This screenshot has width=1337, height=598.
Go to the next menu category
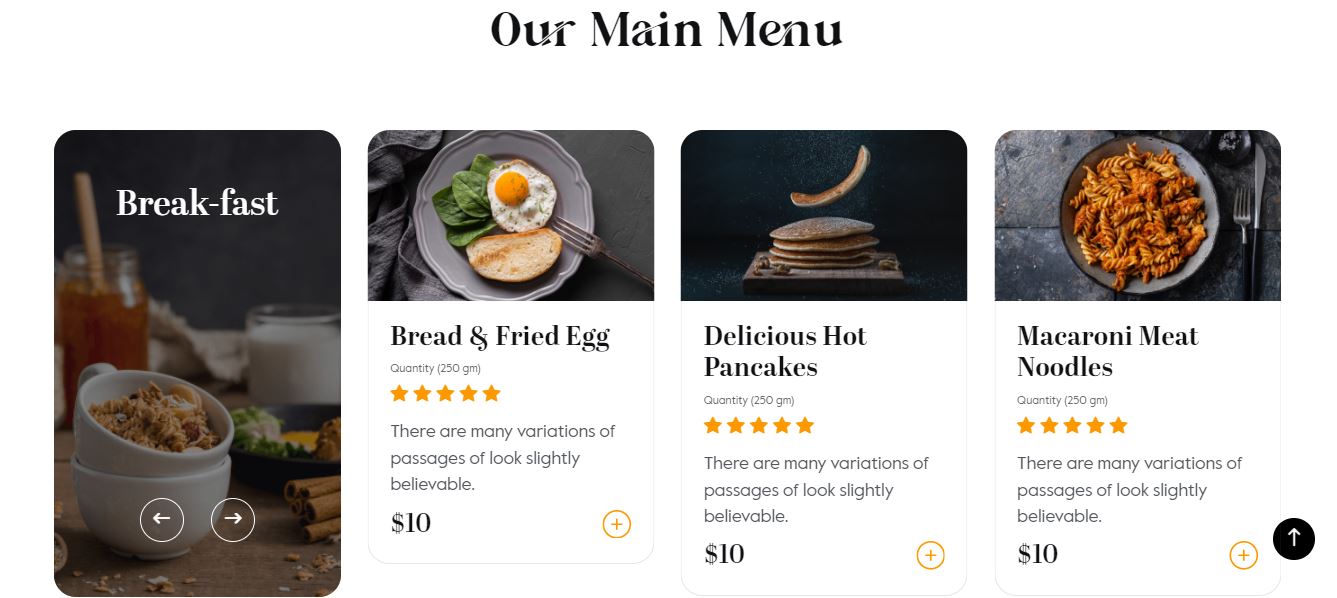coord(233,519)
